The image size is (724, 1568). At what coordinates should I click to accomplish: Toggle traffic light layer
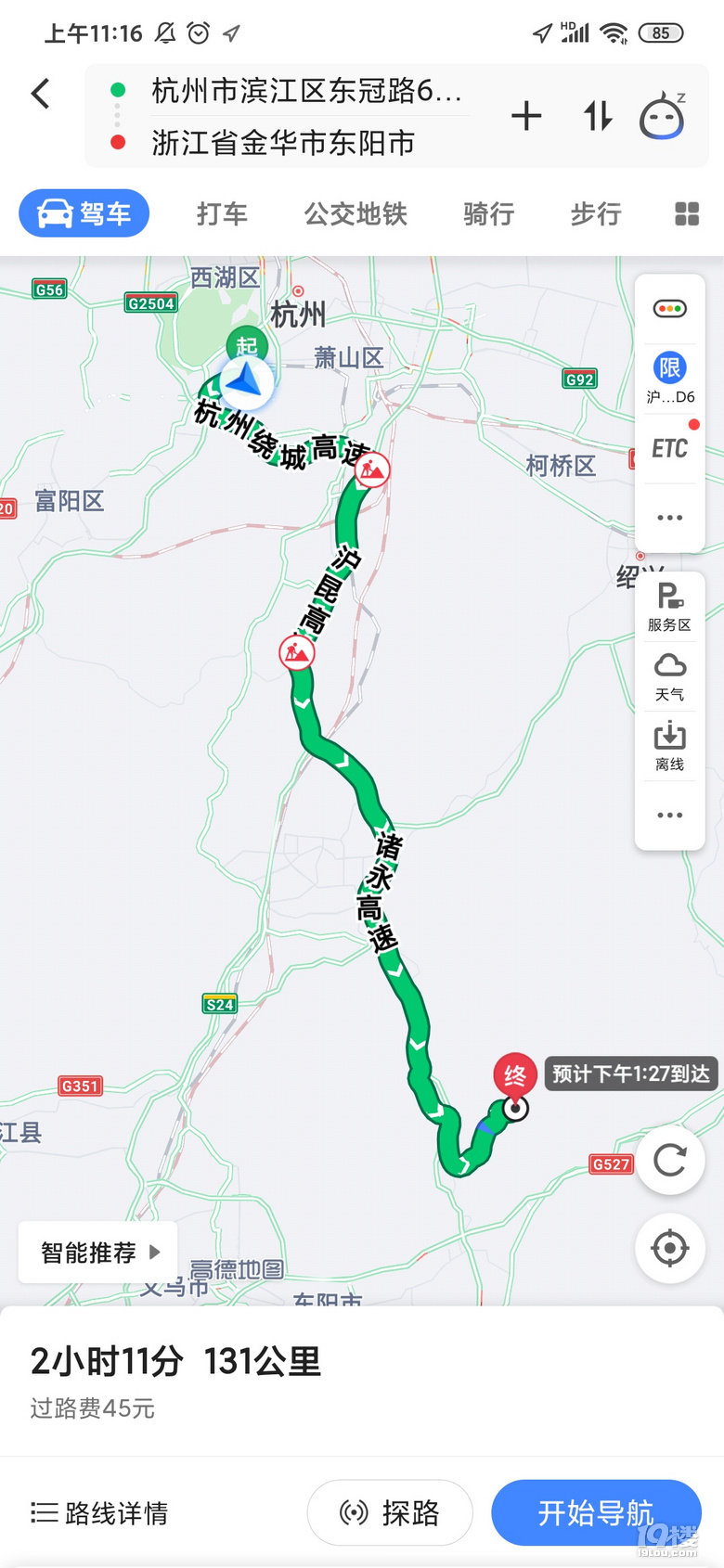click(669, 309)
